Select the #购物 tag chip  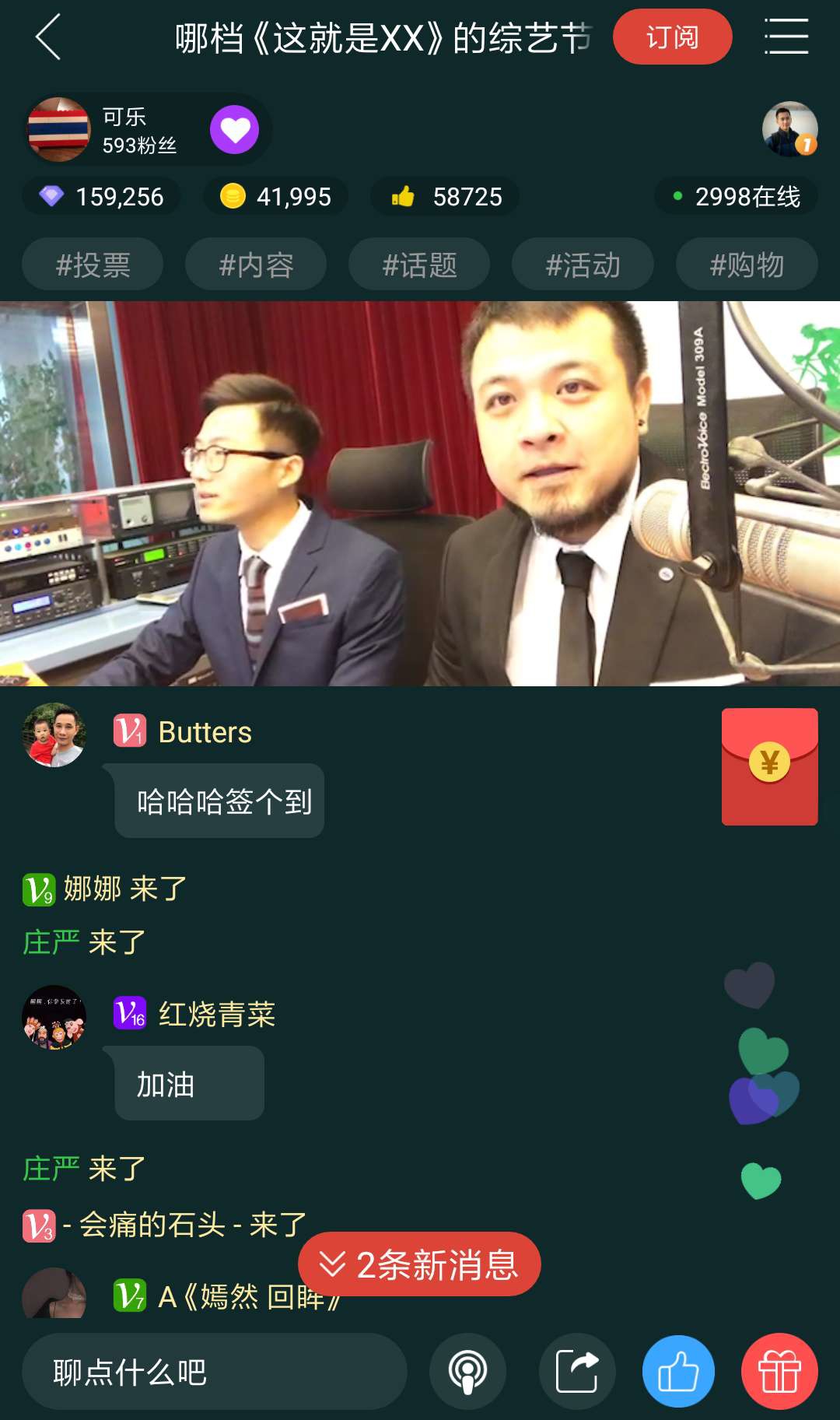747,265
